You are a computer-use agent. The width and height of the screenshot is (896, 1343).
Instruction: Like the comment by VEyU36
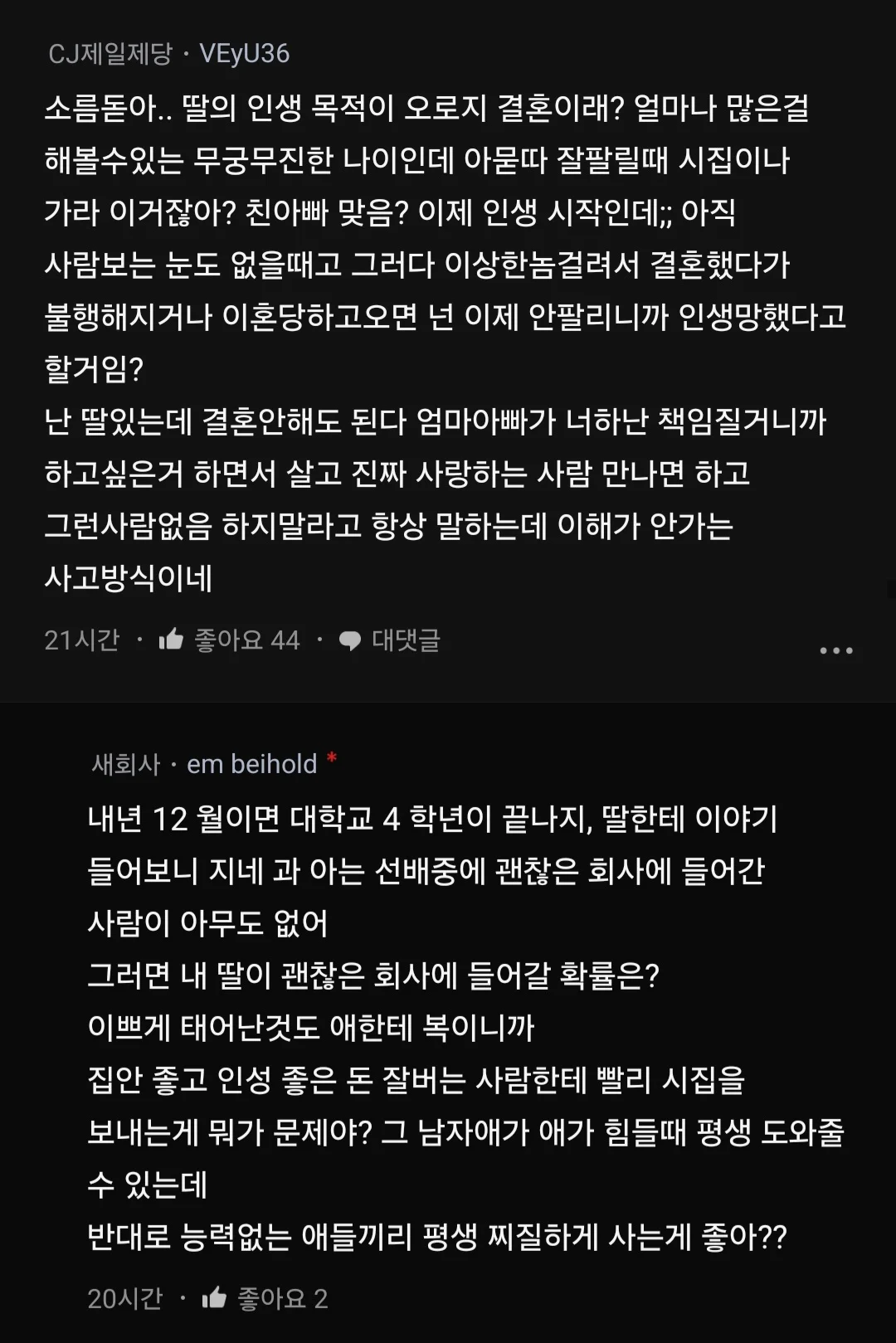173,640
